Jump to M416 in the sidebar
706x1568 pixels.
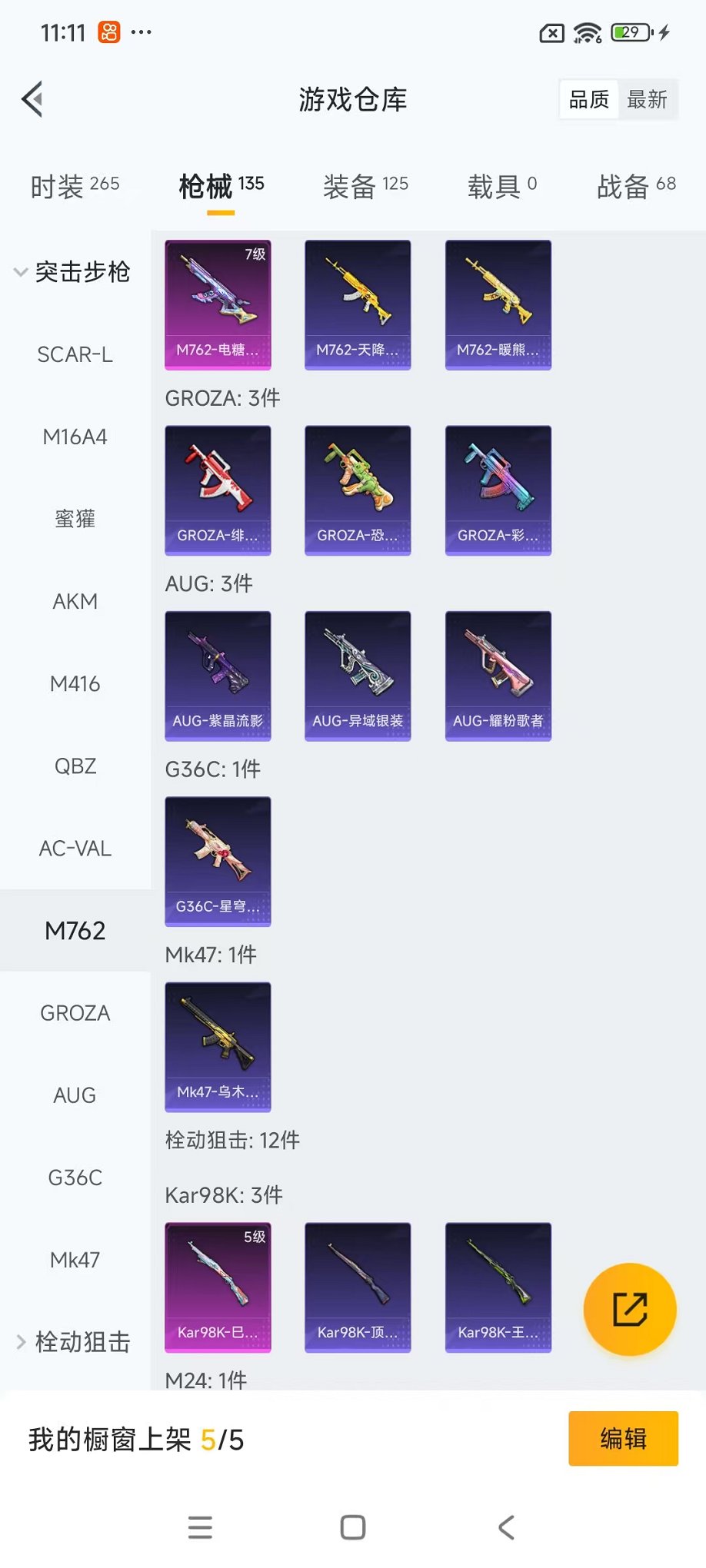coord(75,683)
